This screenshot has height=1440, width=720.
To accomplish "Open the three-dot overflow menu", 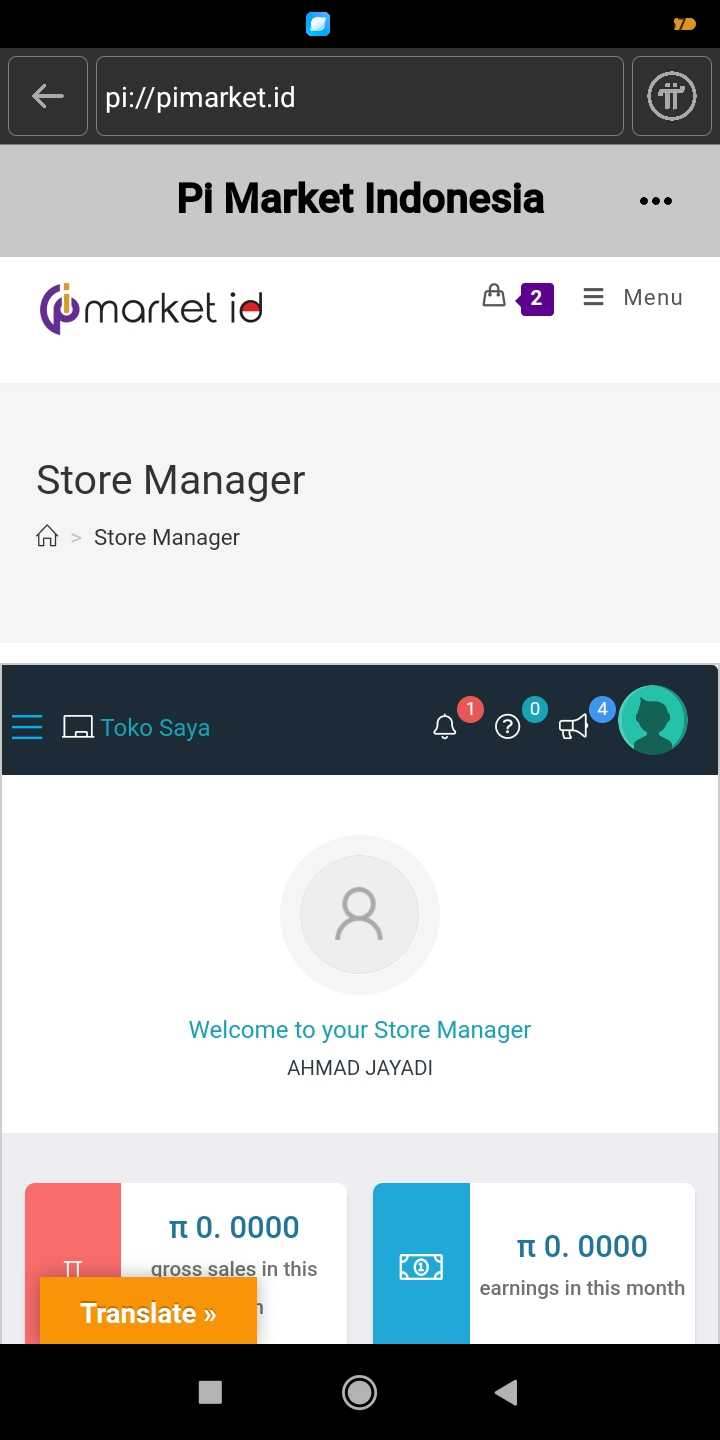I will click(655, 201).
